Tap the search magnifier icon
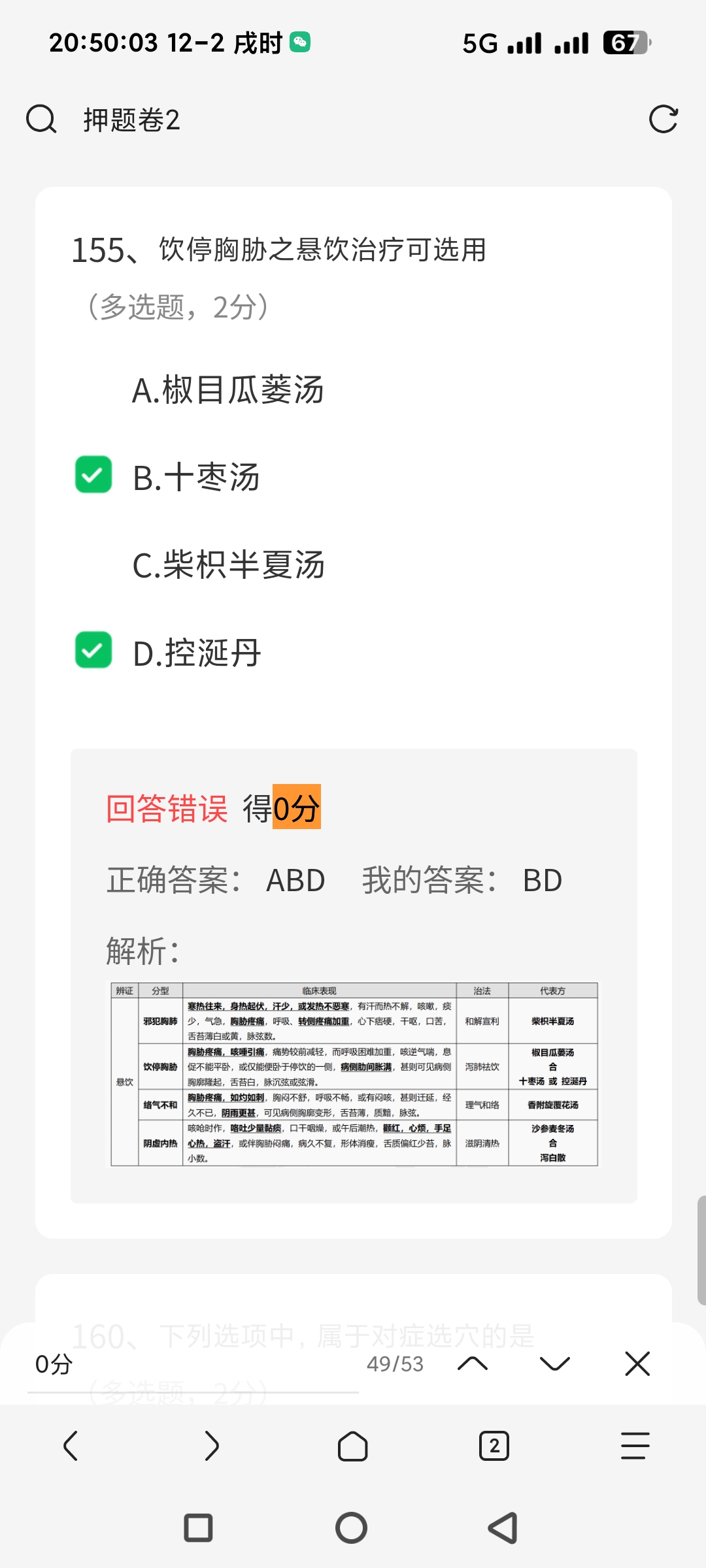This screenshot has width=706, height=1568. coord(41,120)
